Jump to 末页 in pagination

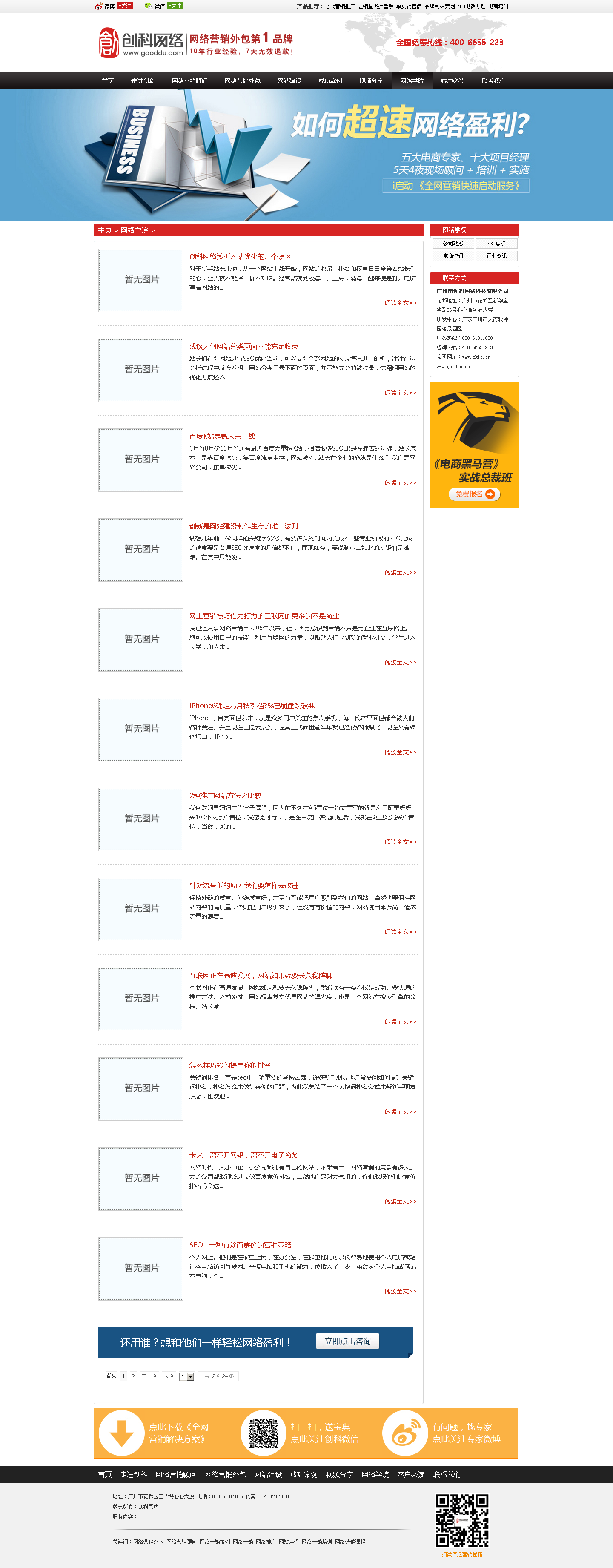tap(169, 1376)
